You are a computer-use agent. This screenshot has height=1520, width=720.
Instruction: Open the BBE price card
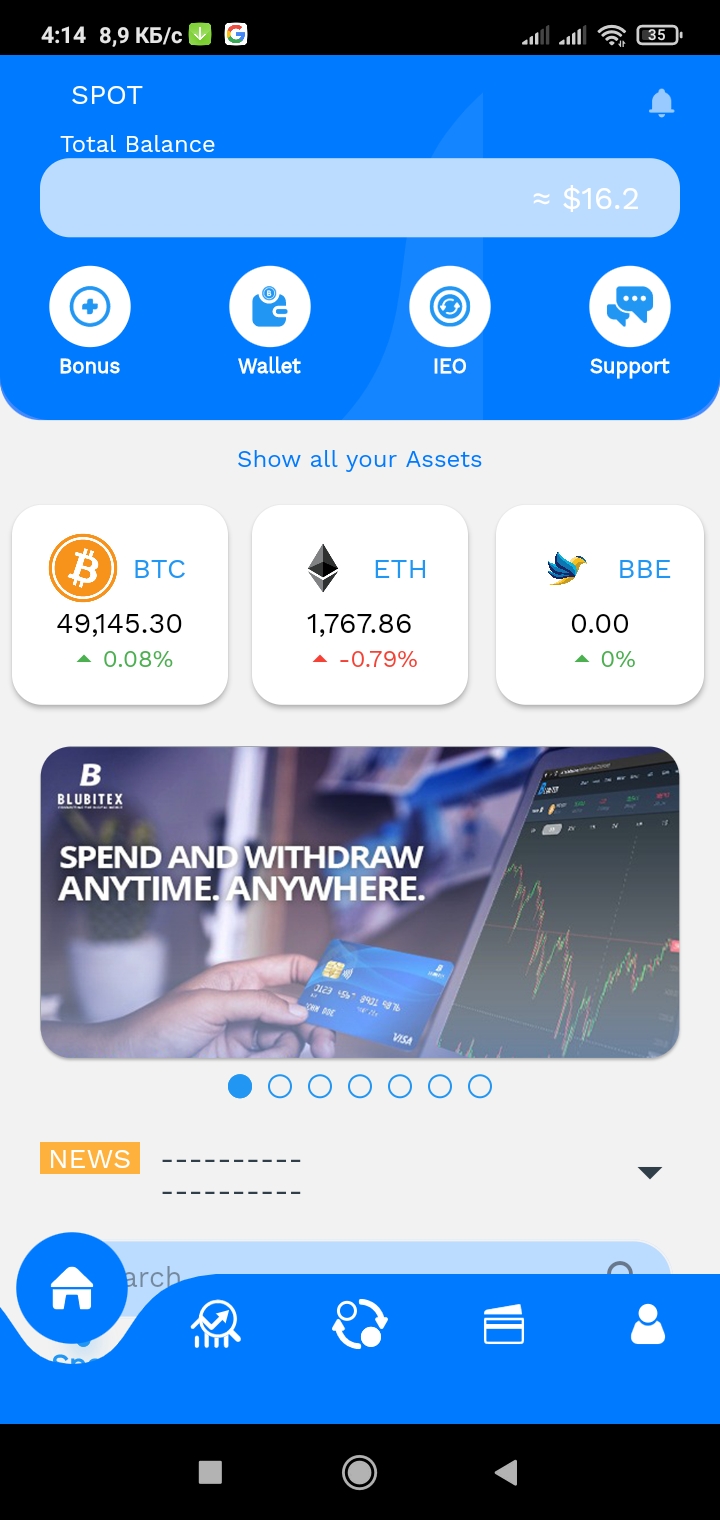pyautogui.click(x=600, y=604)
